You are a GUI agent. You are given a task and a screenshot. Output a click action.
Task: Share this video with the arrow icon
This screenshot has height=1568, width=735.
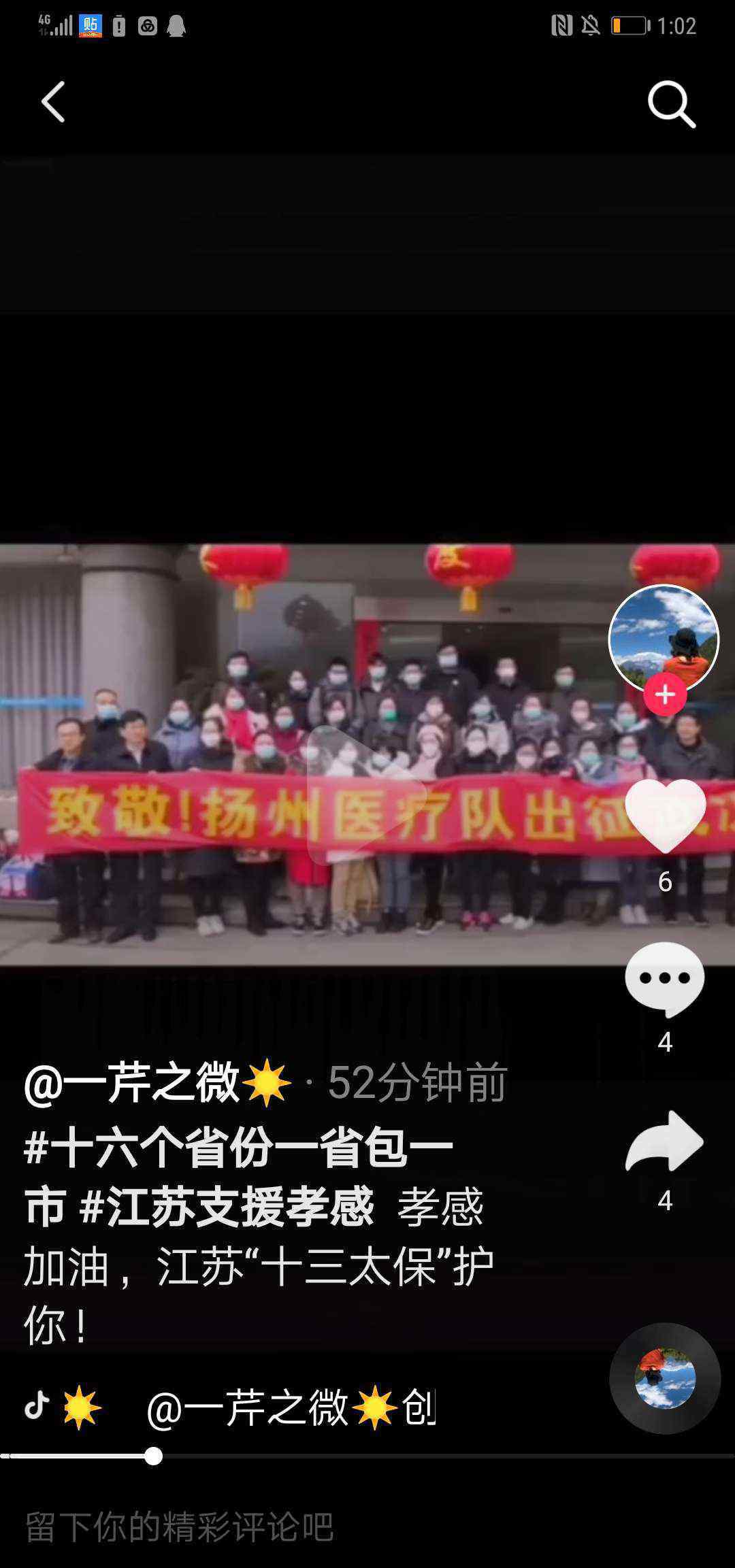coord(664,1141)
